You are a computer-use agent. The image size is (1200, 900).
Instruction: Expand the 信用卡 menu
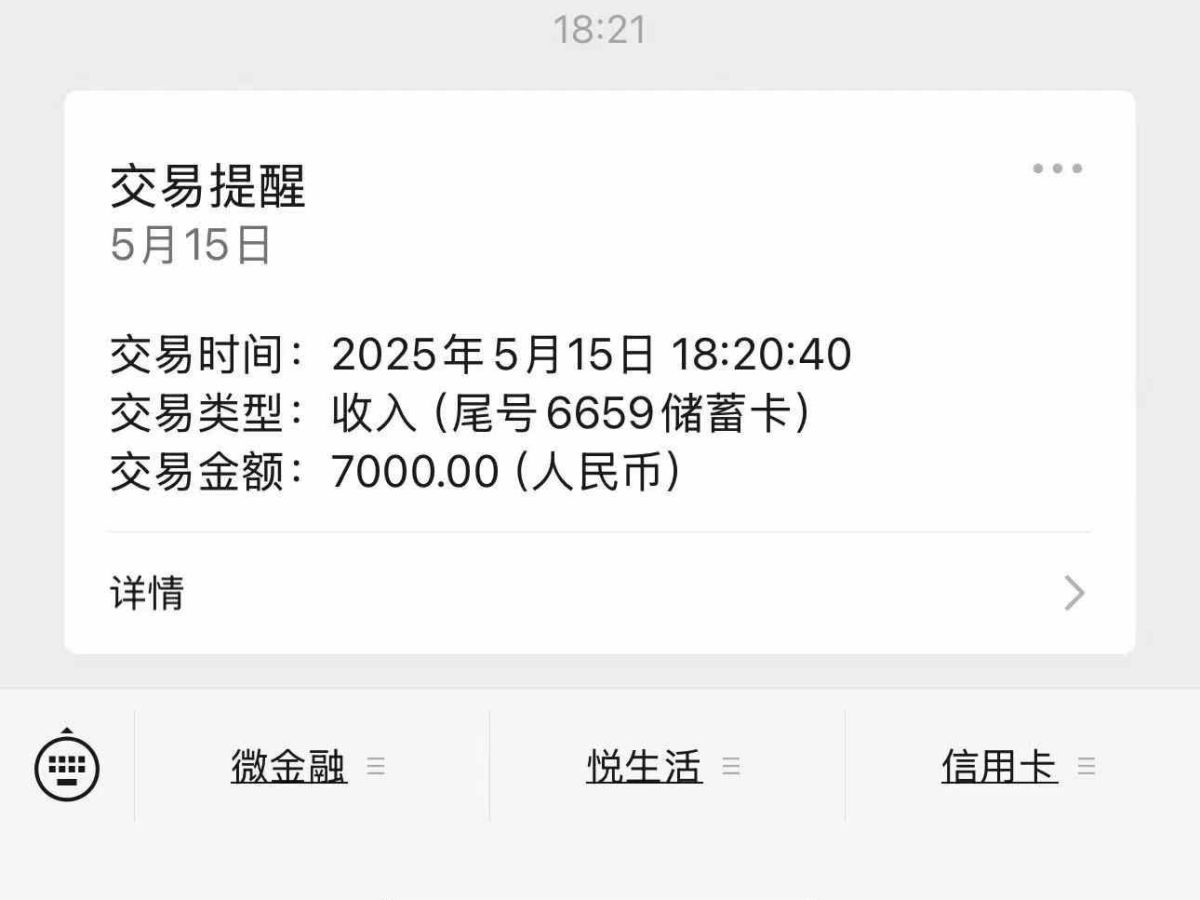coord(1018,767)
